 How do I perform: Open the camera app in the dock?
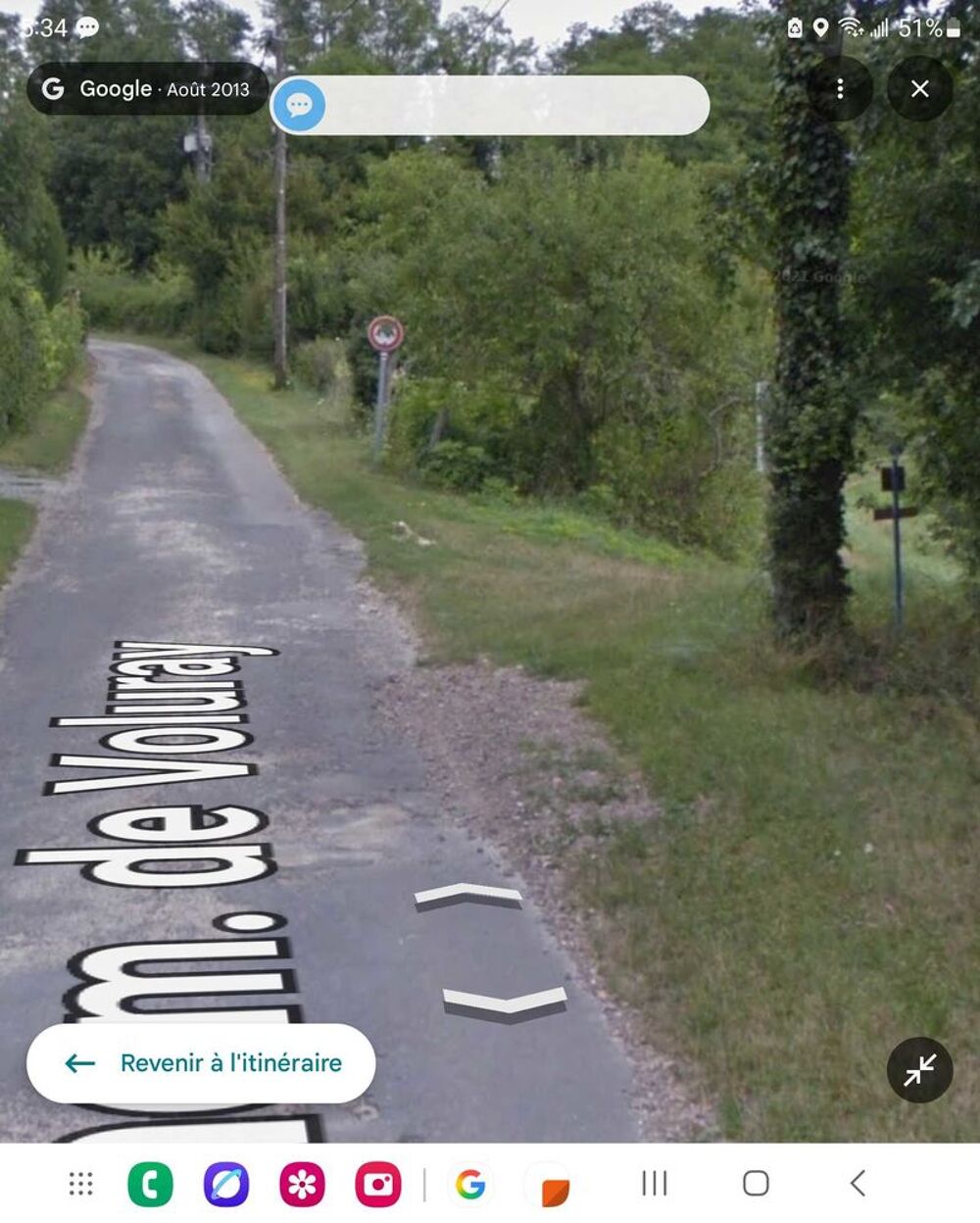tap(378, 1184)
